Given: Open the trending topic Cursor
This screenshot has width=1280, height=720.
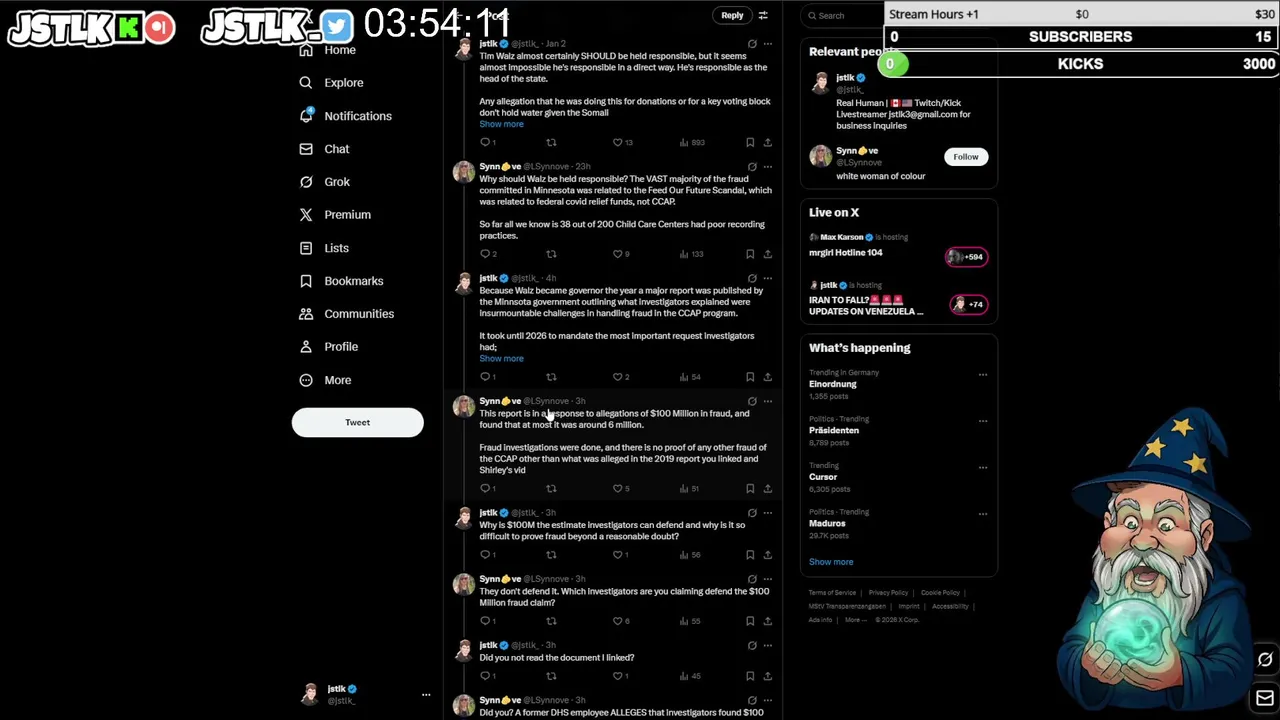Looking at the screenshot, I should [823, 477].
